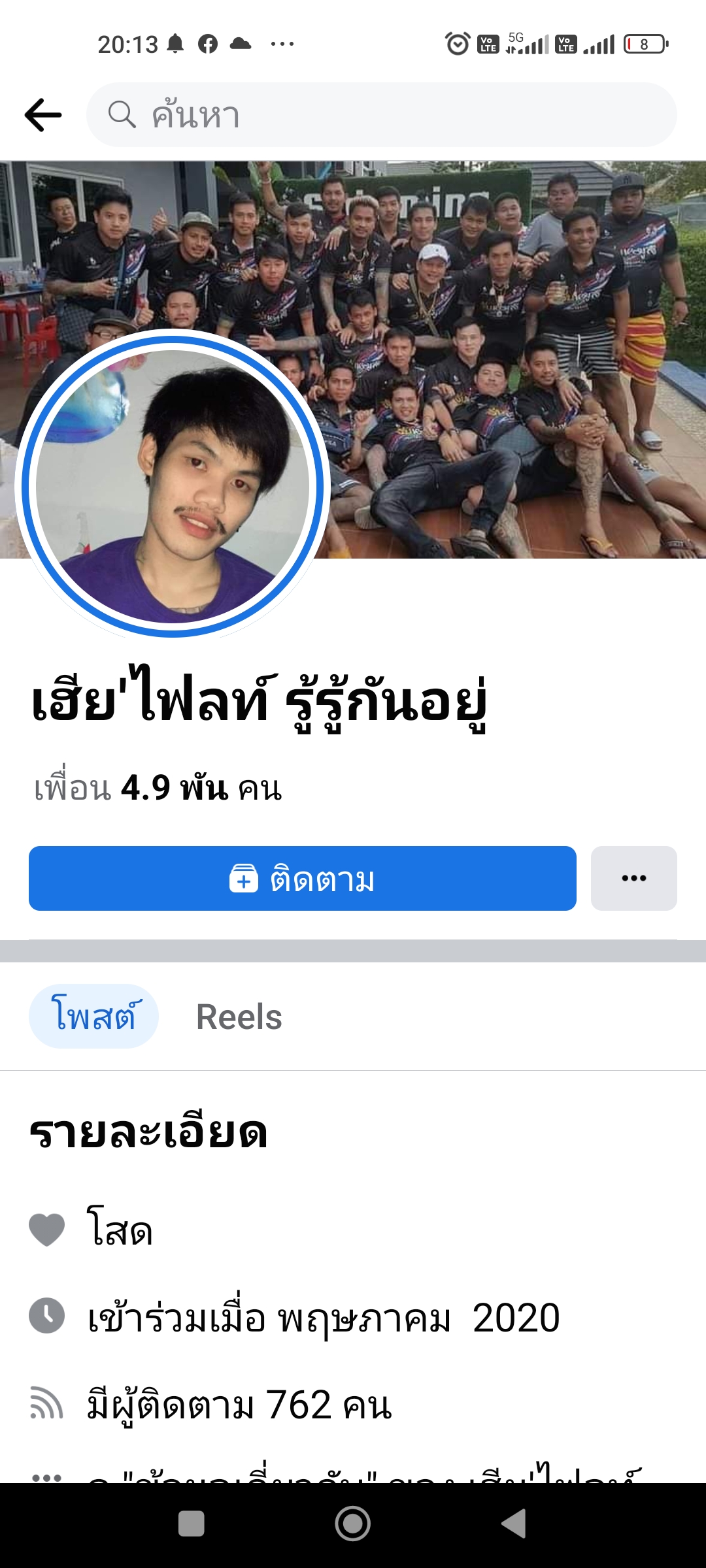Tap the system home button

(x=353, y=1524)
